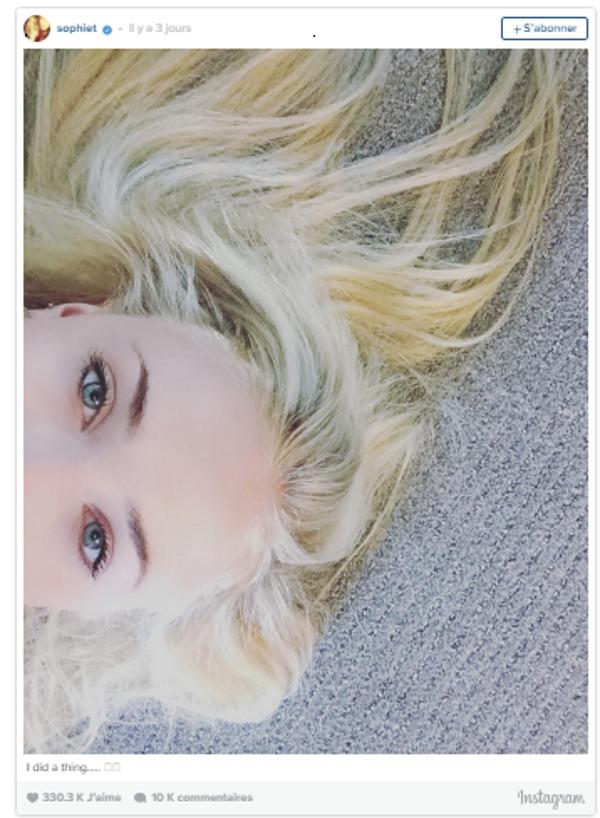Open sophiet's profile picture avatar
The width and height of the screenshot is (600, 818).
37,28
